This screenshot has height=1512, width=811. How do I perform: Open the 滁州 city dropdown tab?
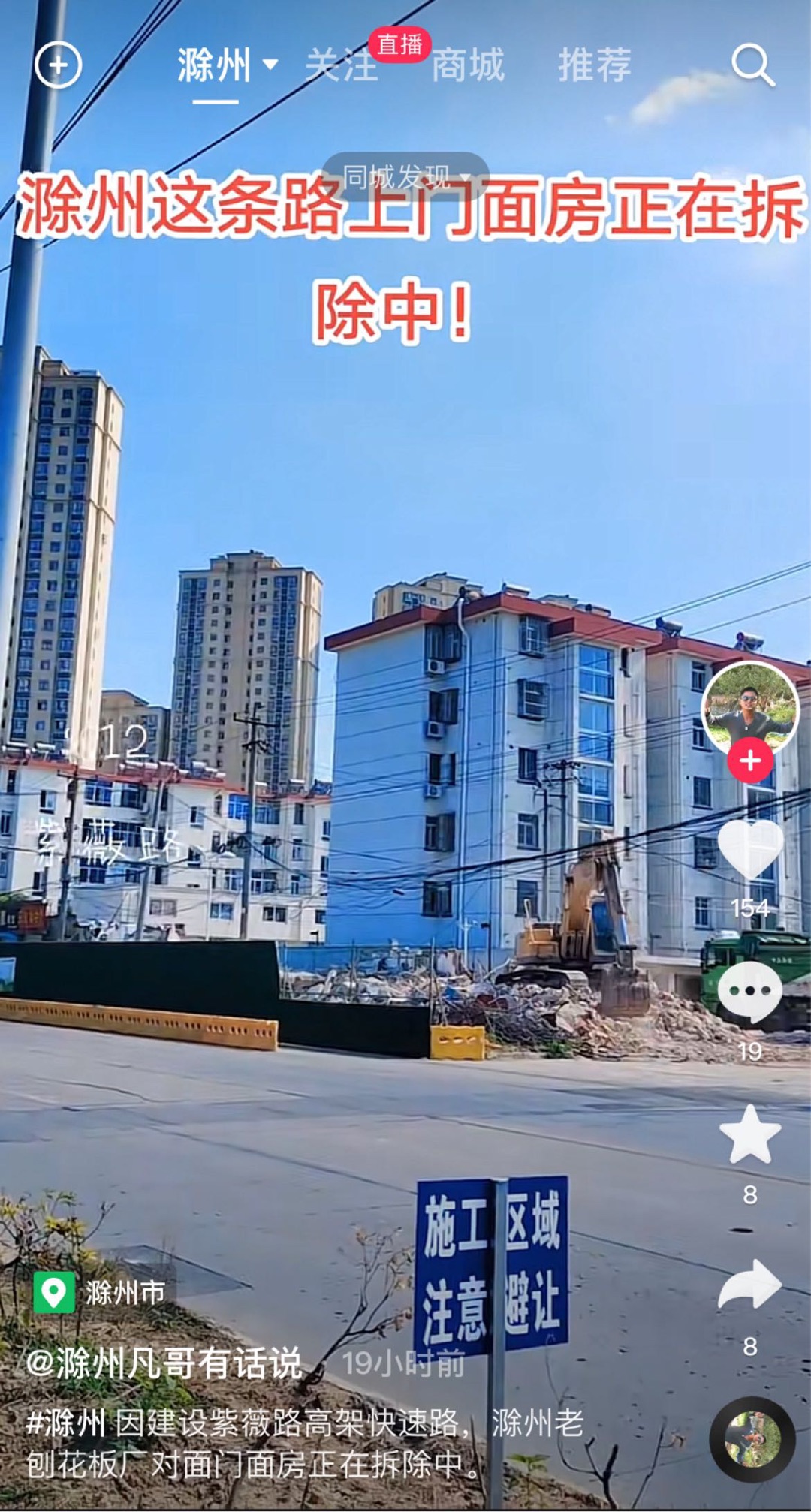coord(227,66)
